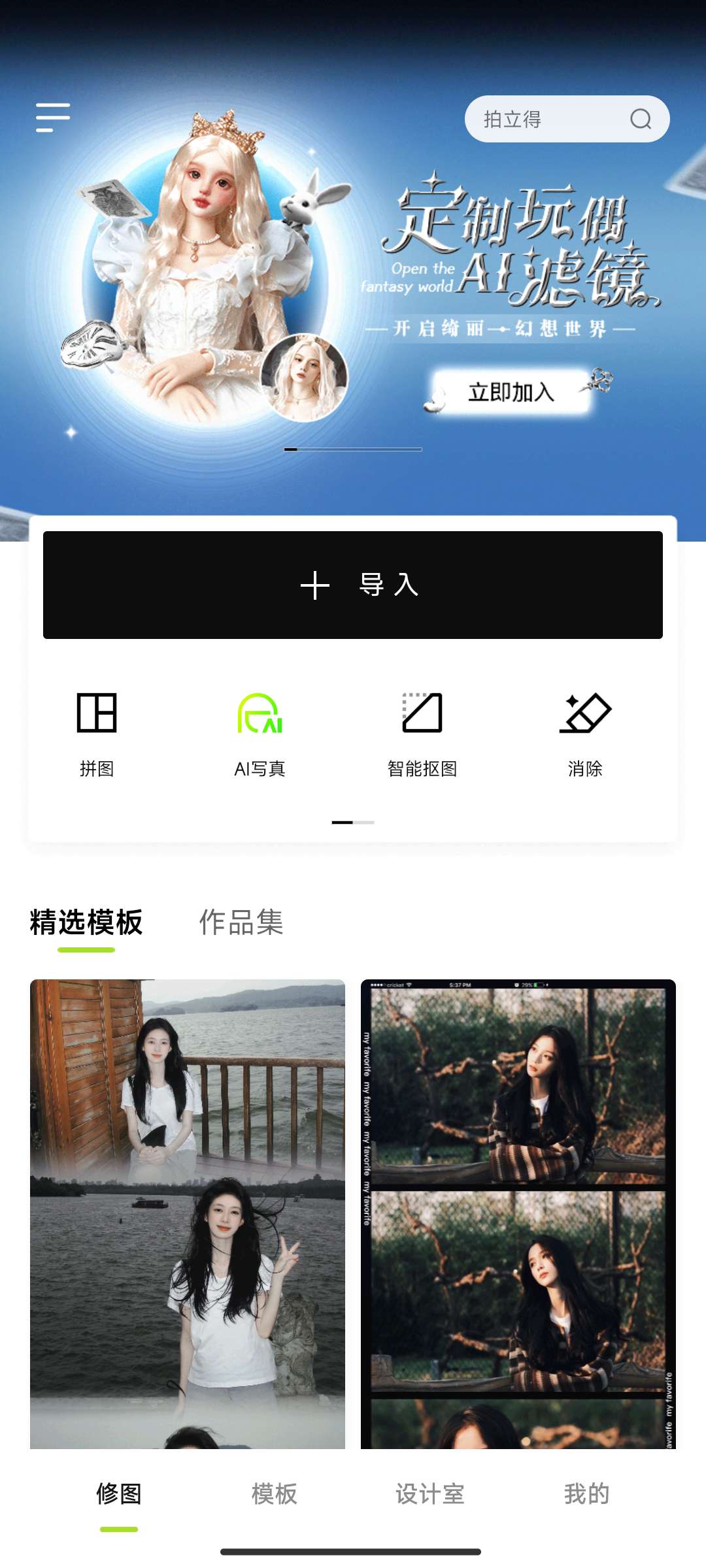Switch to the 作品集 tab
Screen dimensions: 706x1568
[x=242, y=923]
